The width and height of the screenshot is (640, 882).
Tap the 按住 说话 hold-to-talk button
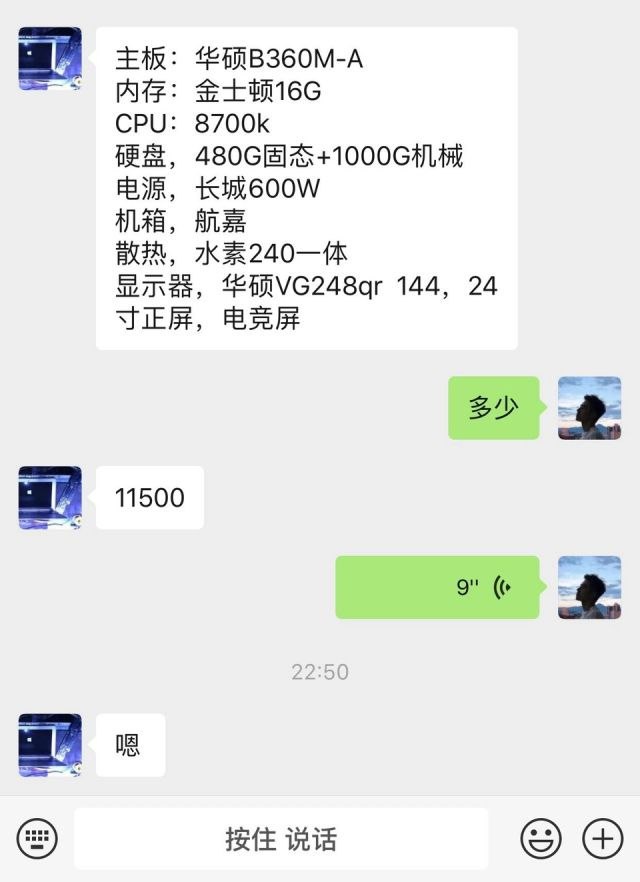pos(281,838)
